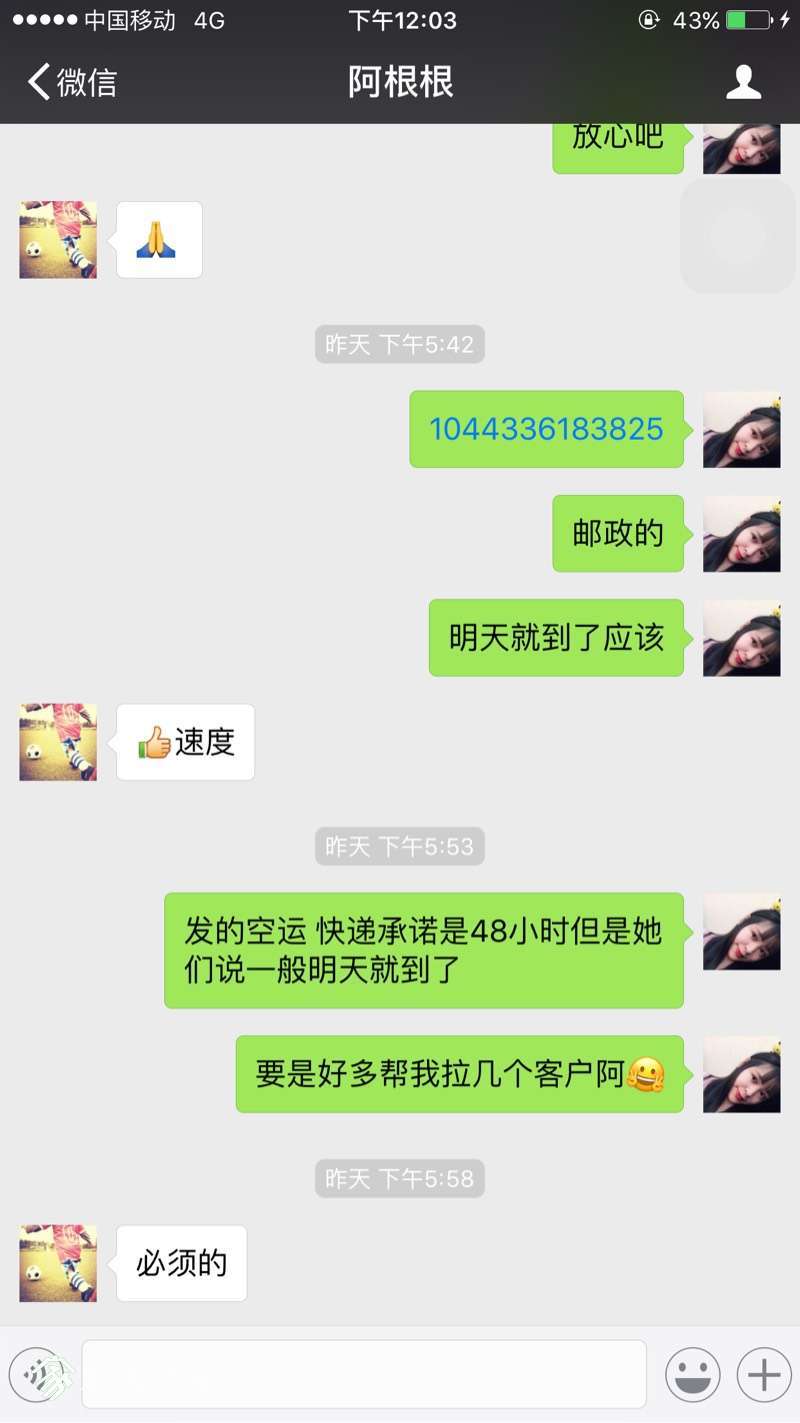Open the plus attachments menu
The image size is (800, 1423).
(x=764, y=1375)
